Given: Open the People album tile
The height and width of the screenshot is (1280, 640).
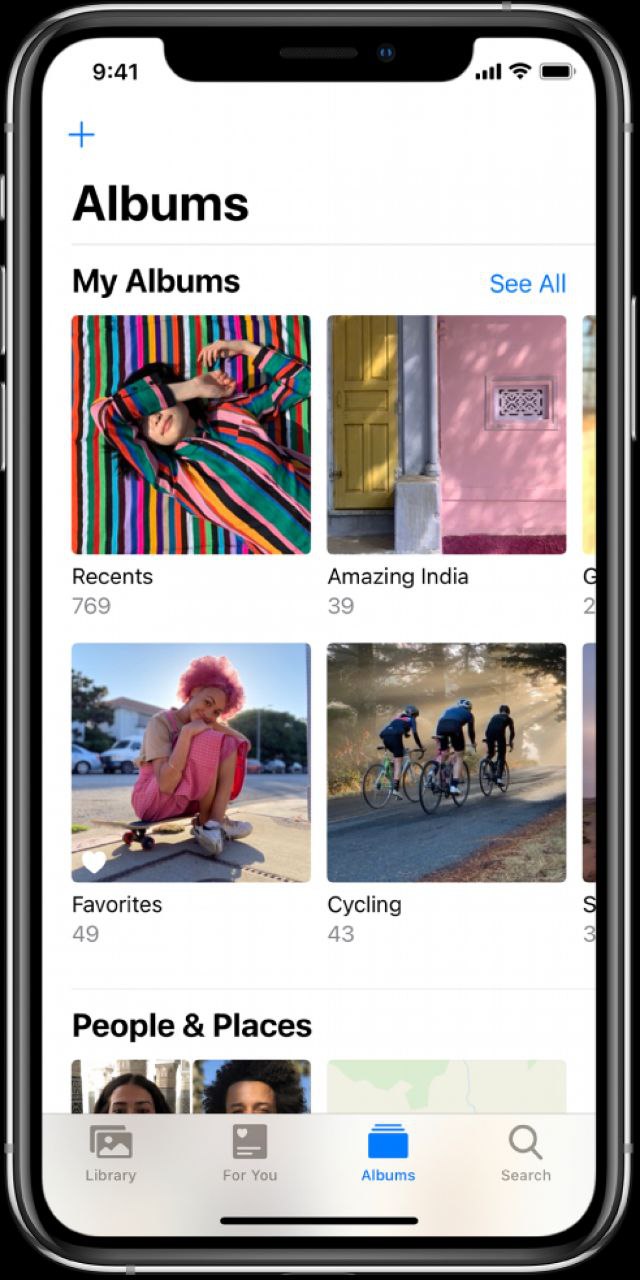Looking at the screenshot, I should [191, 1087].
